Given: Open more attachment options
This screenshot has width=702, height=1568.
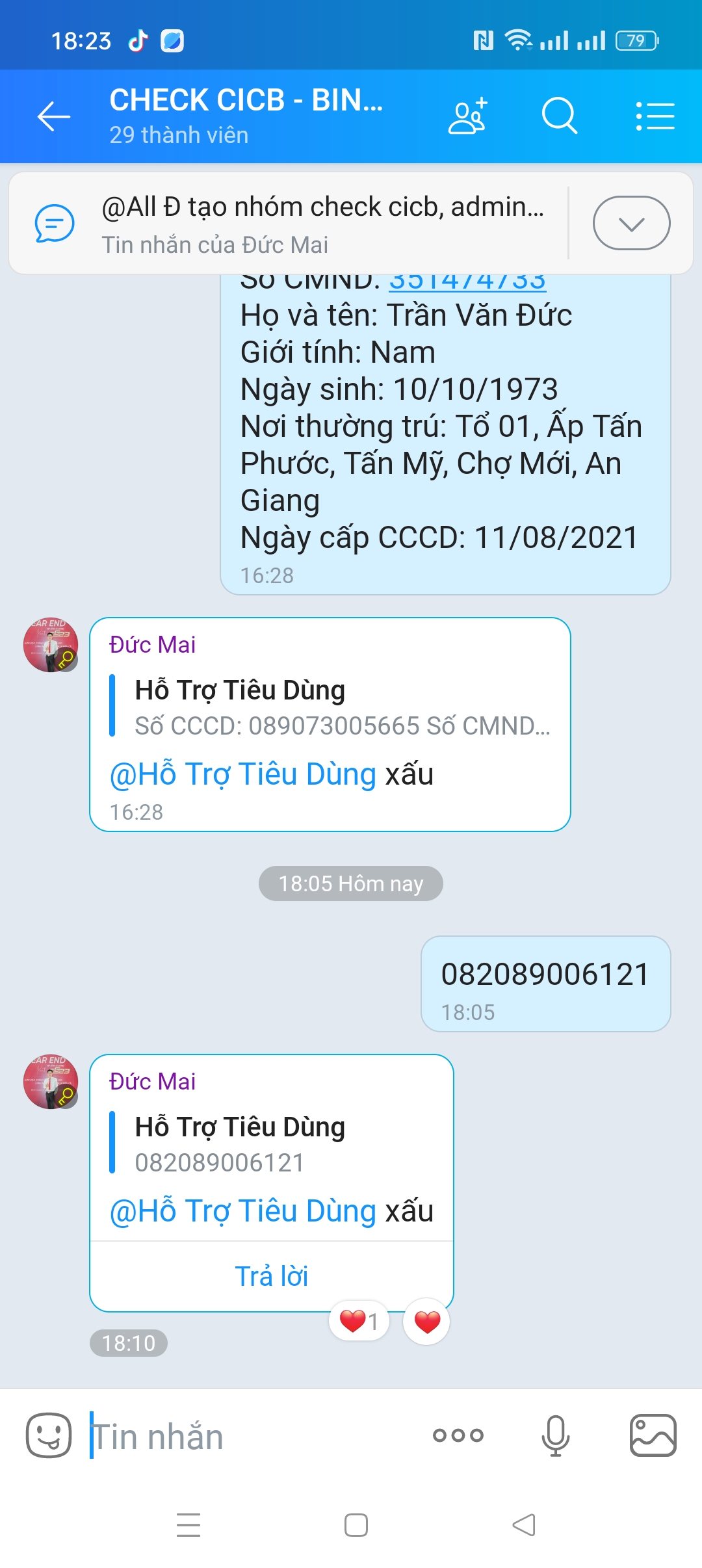Looking at the screenshot, I should [x=458, y=1435].
